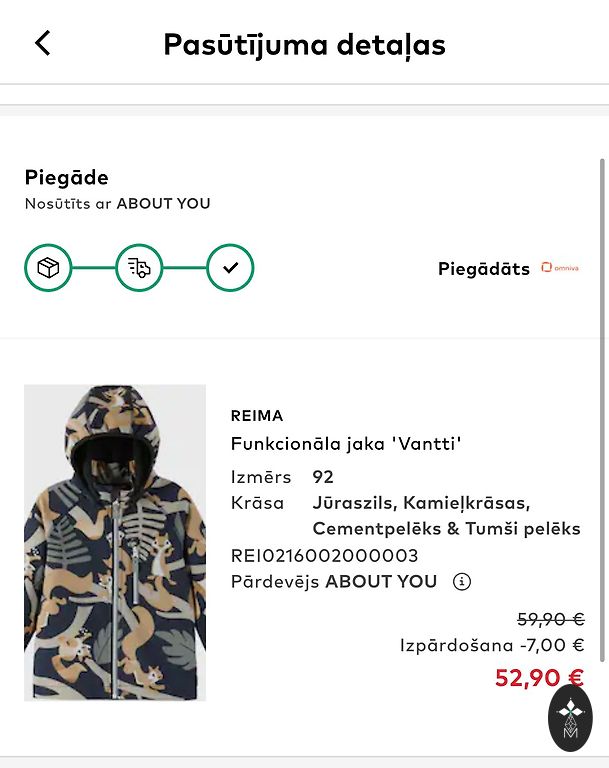
Task: Open seller info icon next to ABOUT YOU
Action: [x=461, y=581]
